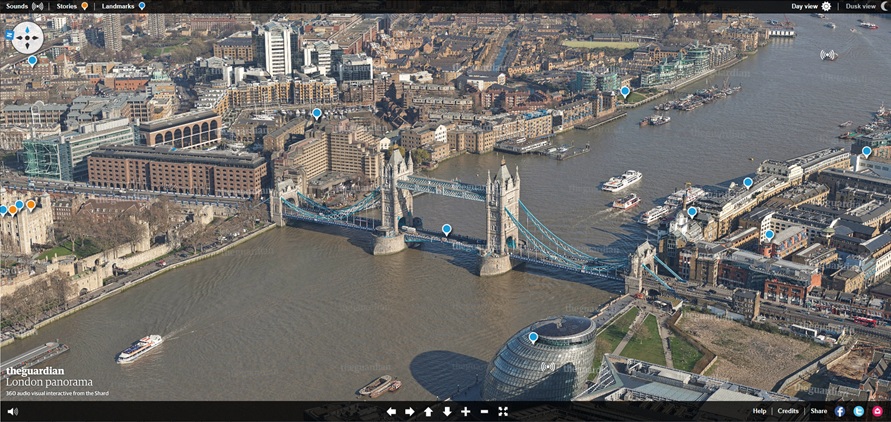Pan the panorama left with the left arrow
Viewport: 891px width, 422px height.
[x=391, y=411]
